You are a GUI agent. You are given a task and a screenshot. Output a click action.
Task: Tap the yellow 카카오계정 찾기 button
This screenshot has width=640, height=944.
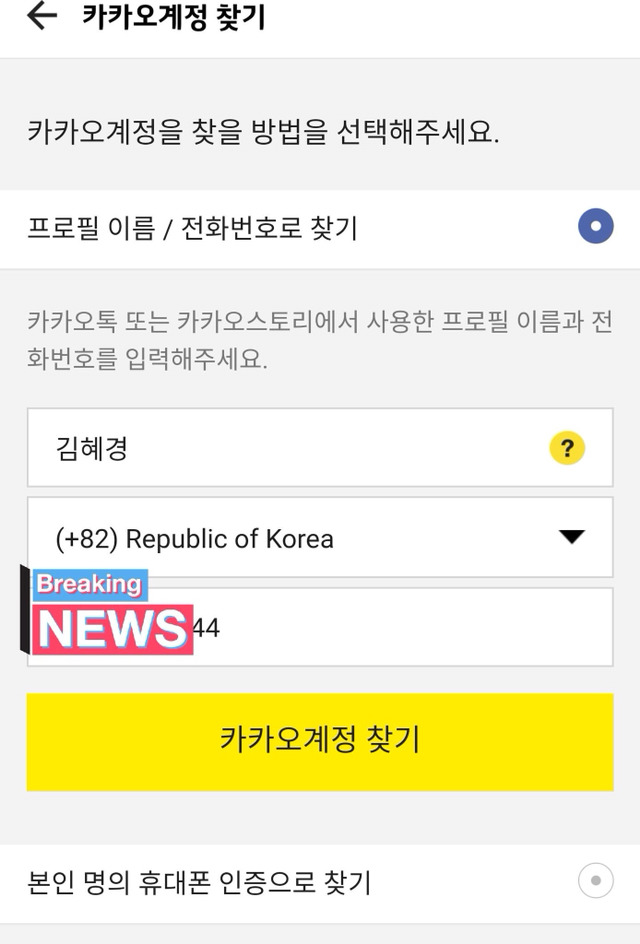(320, 741)
